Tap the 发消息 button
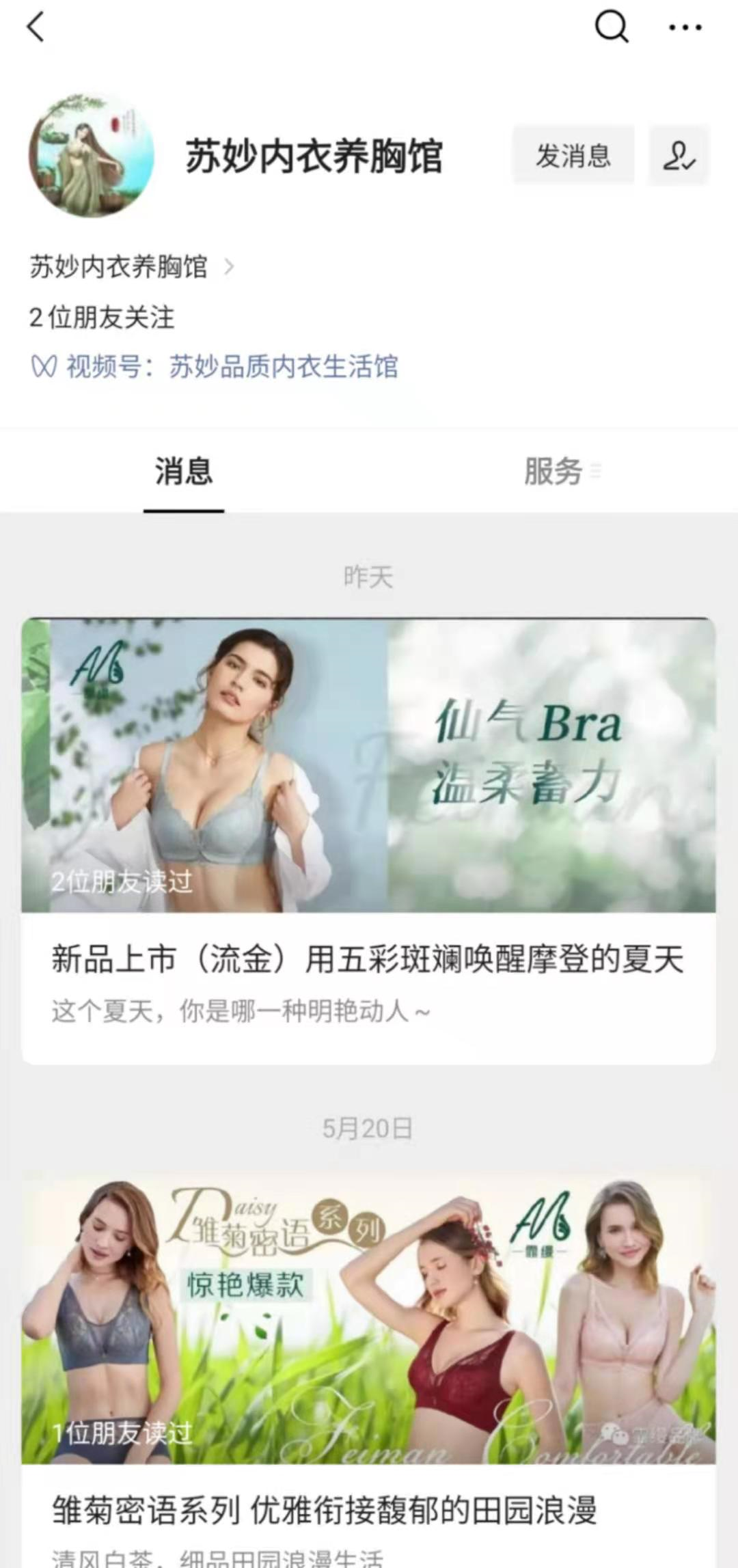The image size is (738, 1568). [573, 156]
